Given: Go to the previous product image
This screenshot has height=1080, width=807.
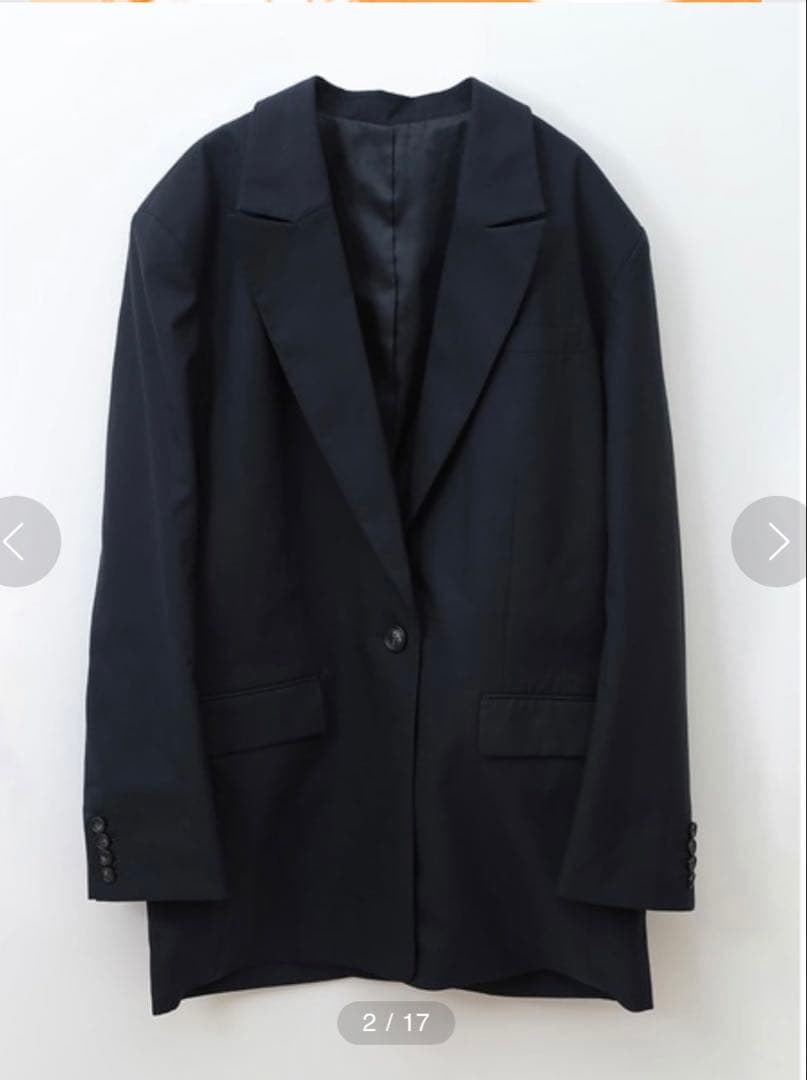Looking at the screenshot, I should (x=20, y=541).
